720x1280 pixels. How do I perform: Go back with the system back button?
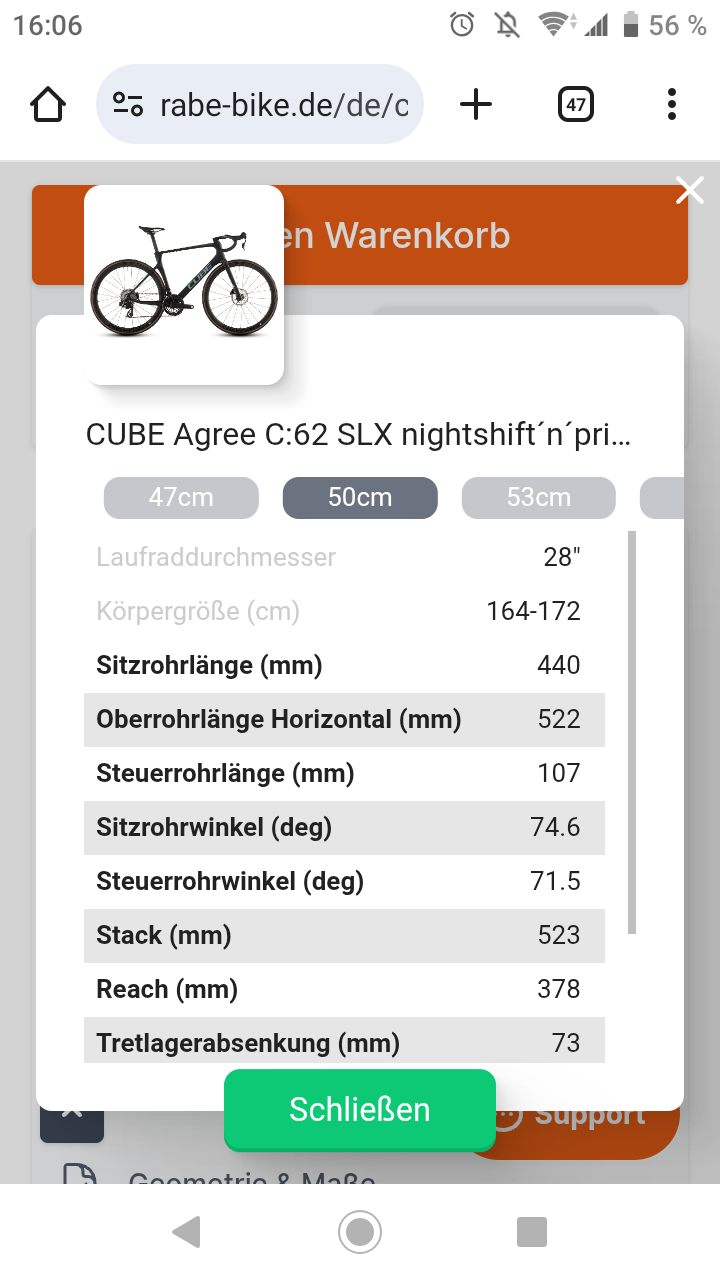pyautogui.click(x=187, y=1231)
